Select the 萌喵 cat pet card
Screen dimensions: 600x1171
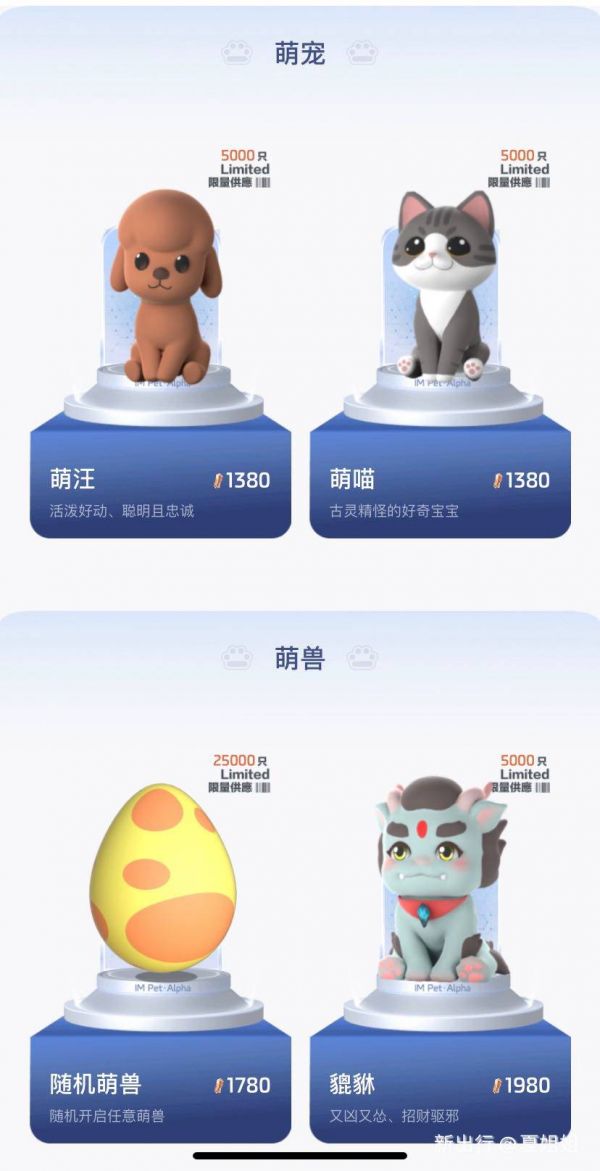[441, 340]
